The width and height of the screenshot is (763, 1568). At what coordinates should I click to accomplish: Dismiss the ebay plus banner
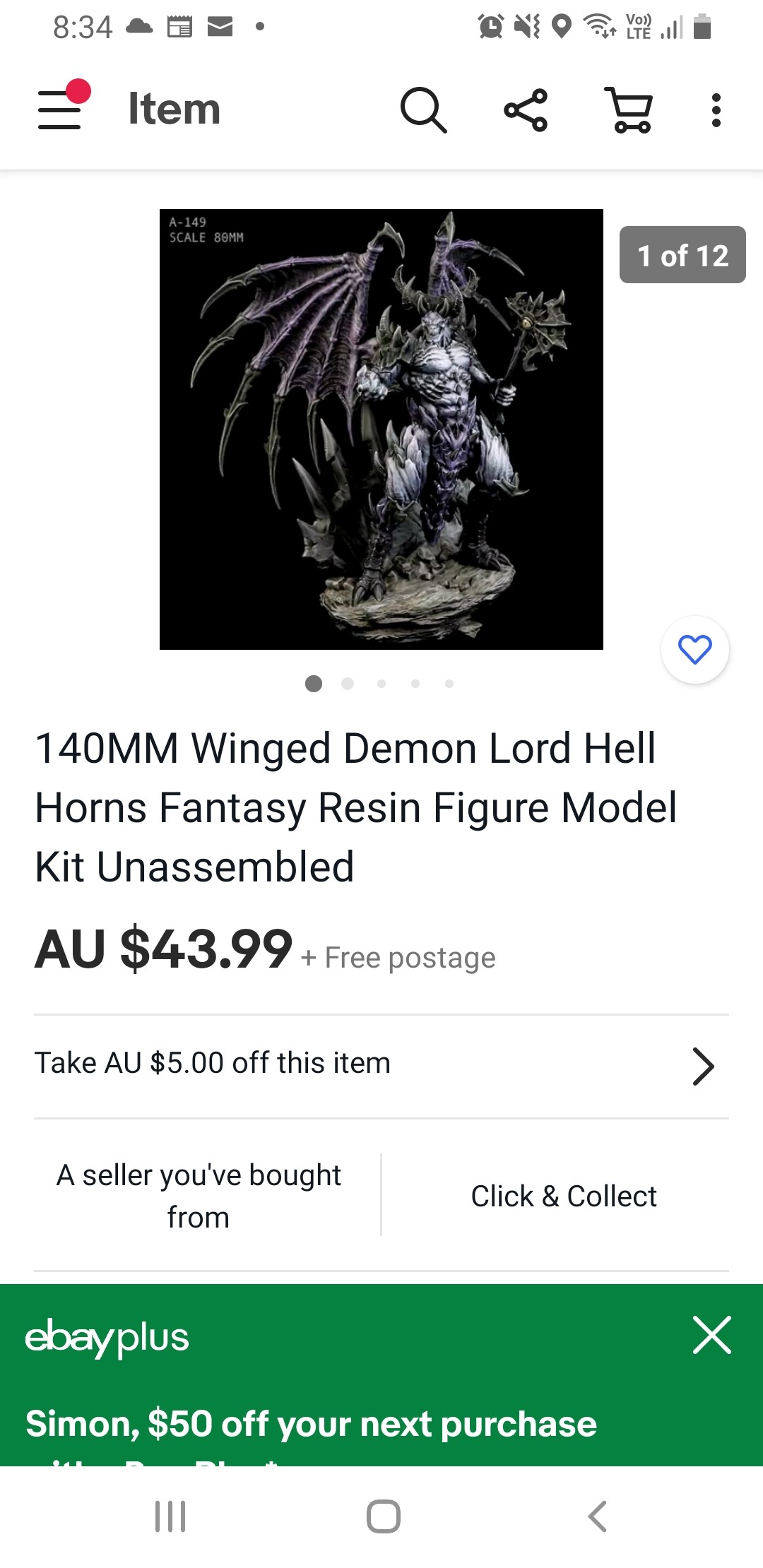[711, 1335]
